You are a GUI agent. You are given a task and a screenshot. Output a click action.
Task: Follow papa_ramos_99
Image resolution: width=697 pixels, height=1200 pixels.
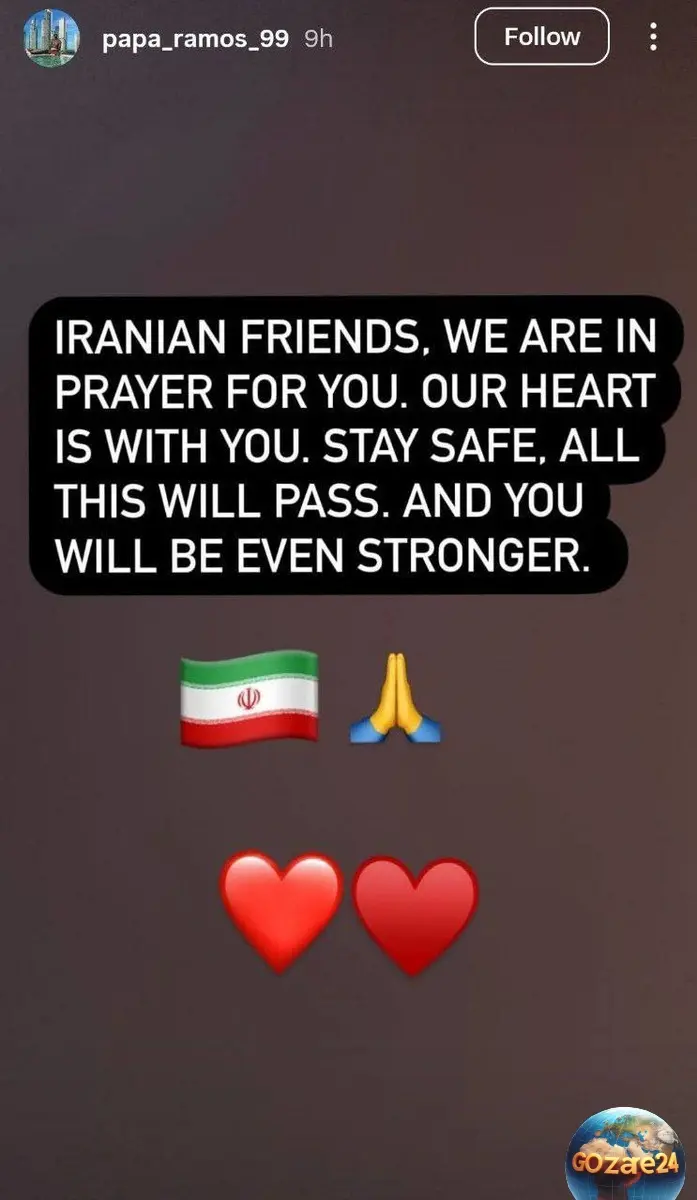point(541,37)
